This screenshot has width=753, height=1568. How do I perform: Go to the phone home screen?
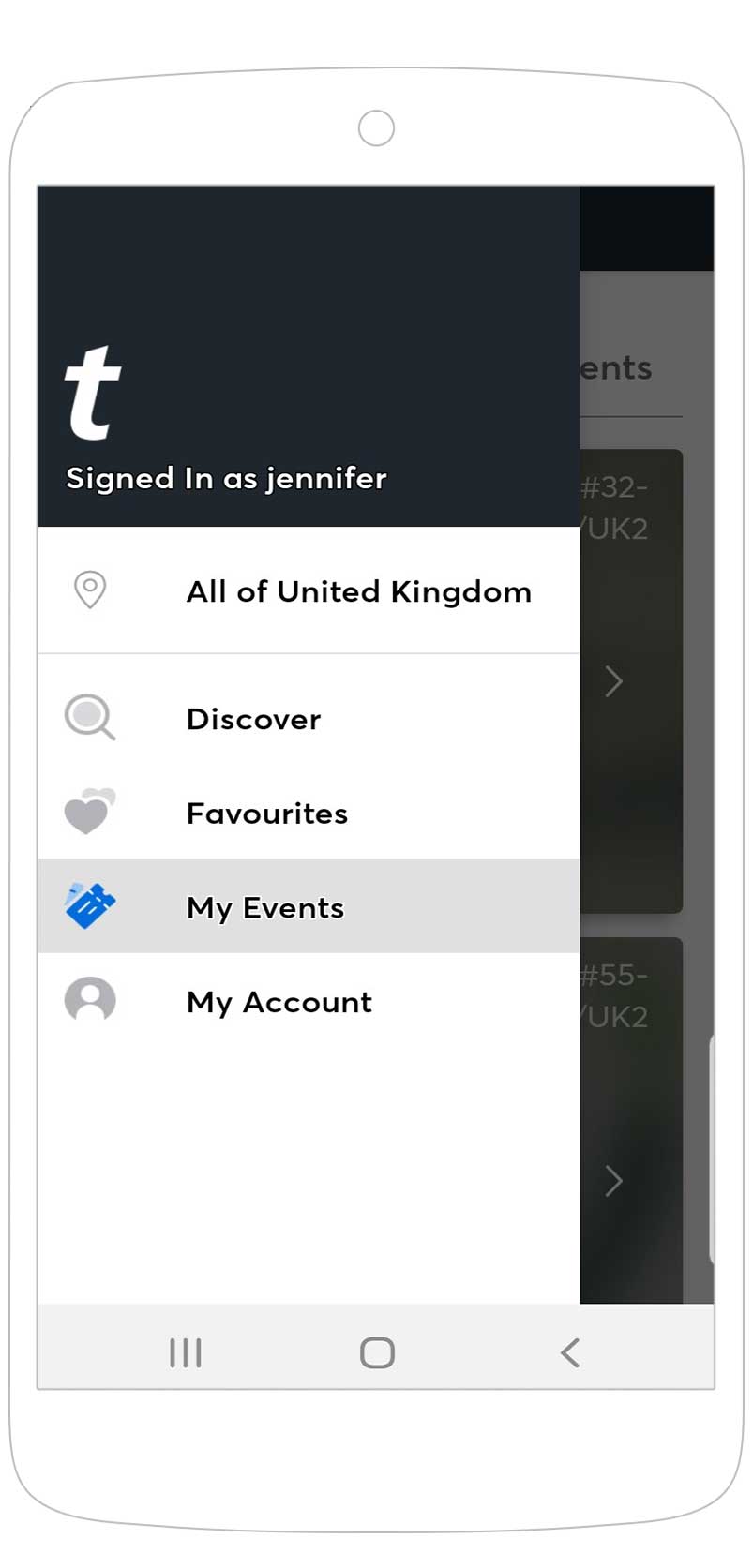(377, 1352)
